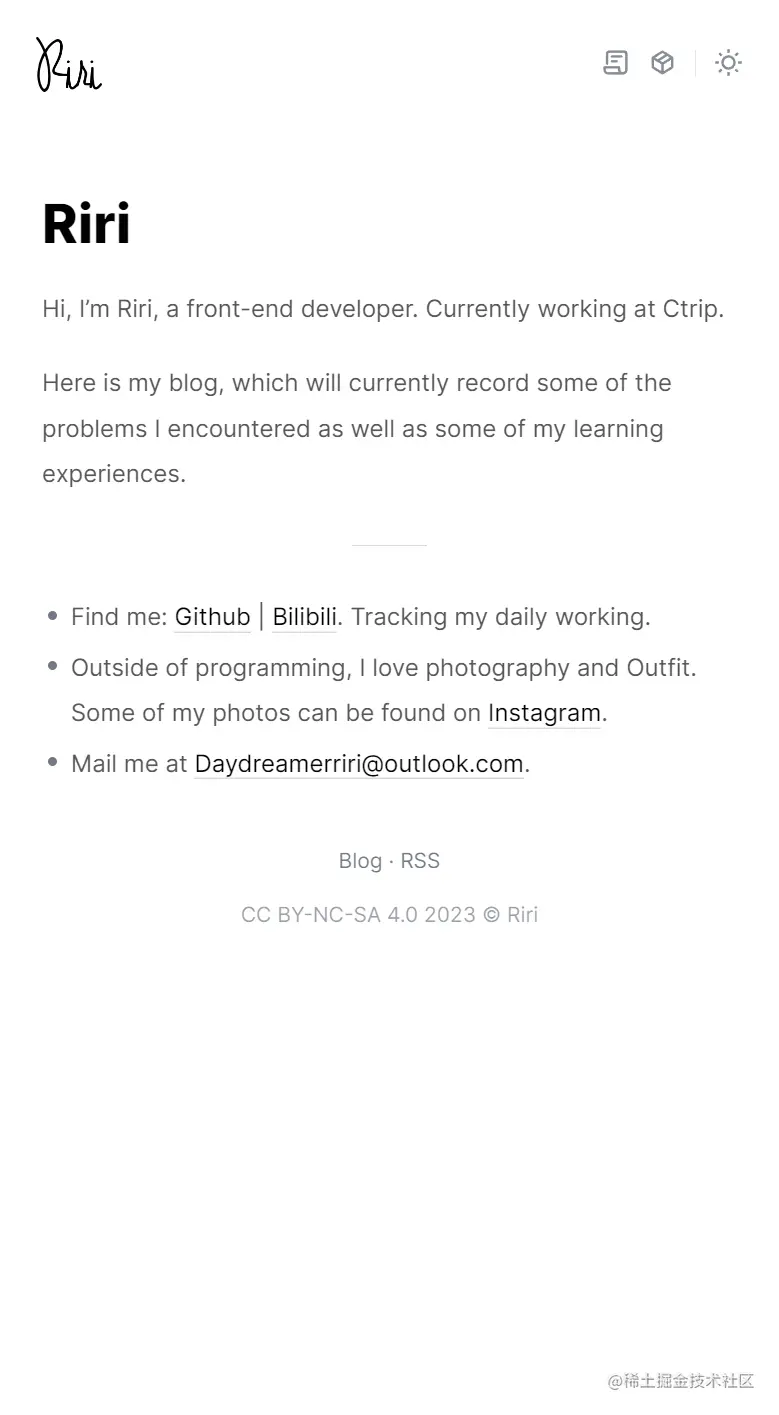Email Daydreamerriri@outlook.com

(x=359, y=764)
